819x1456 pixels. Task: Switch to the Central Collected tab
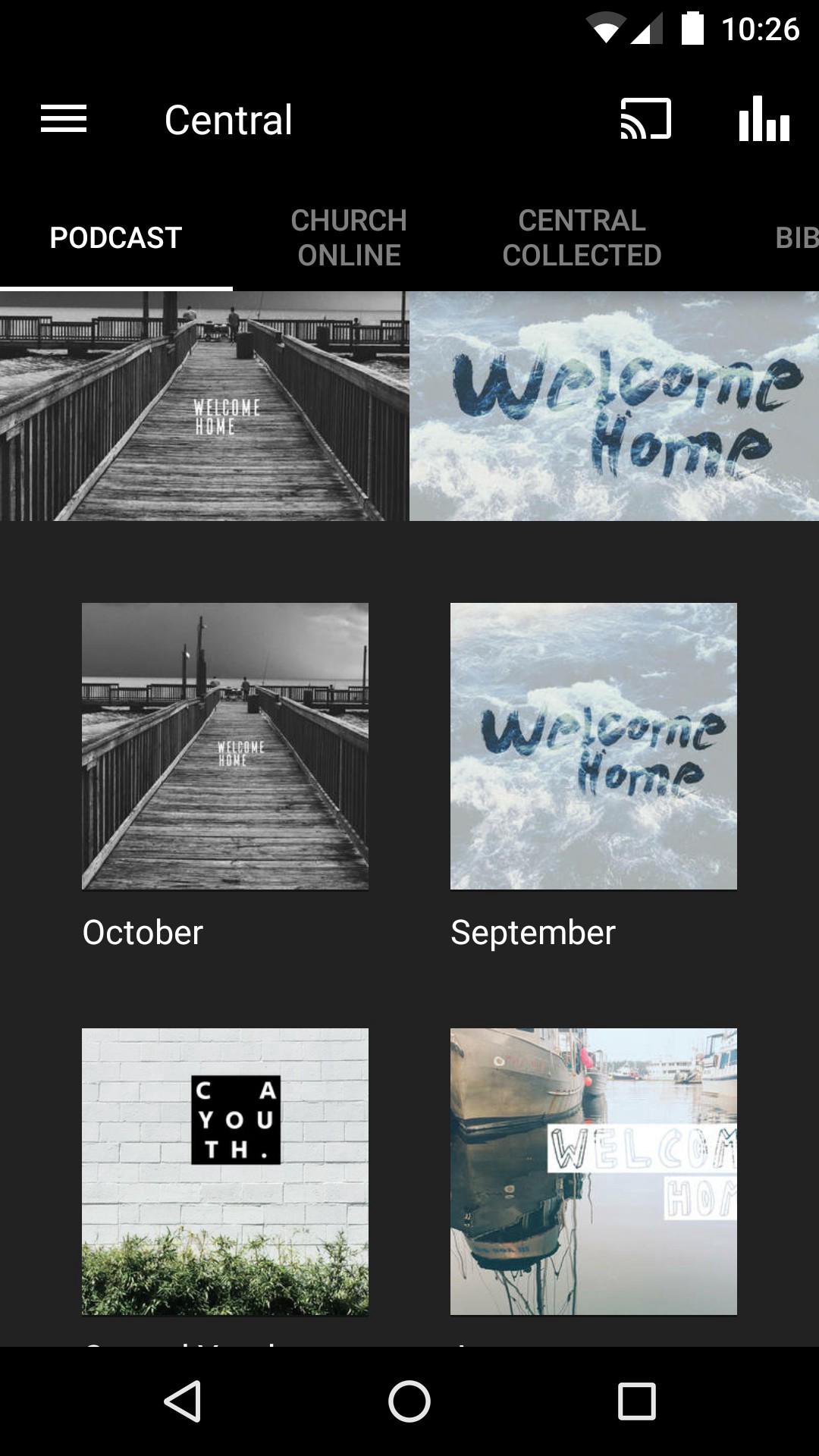582,237
